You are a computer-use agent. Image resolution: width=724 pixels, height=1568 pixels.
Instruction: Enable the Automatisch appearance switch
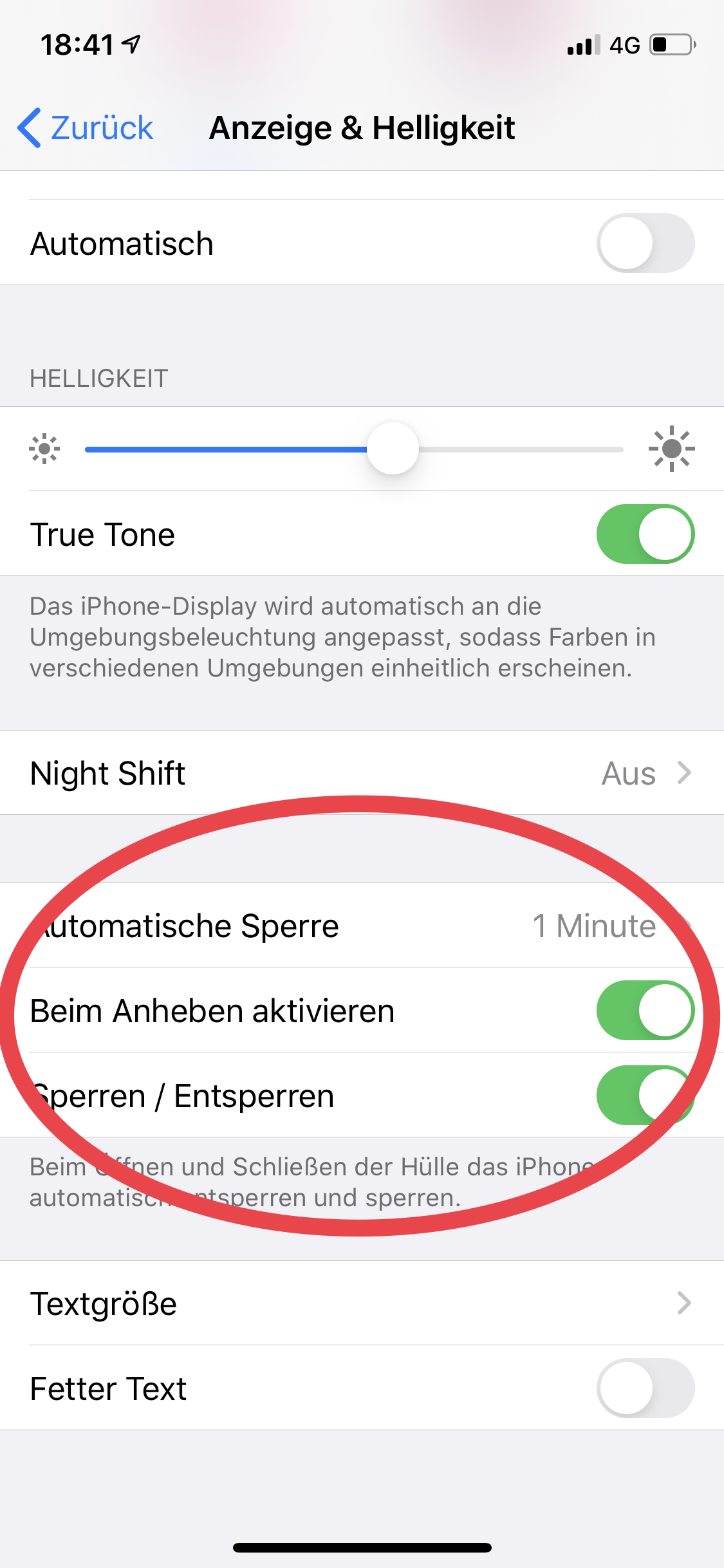click(645, 243)
